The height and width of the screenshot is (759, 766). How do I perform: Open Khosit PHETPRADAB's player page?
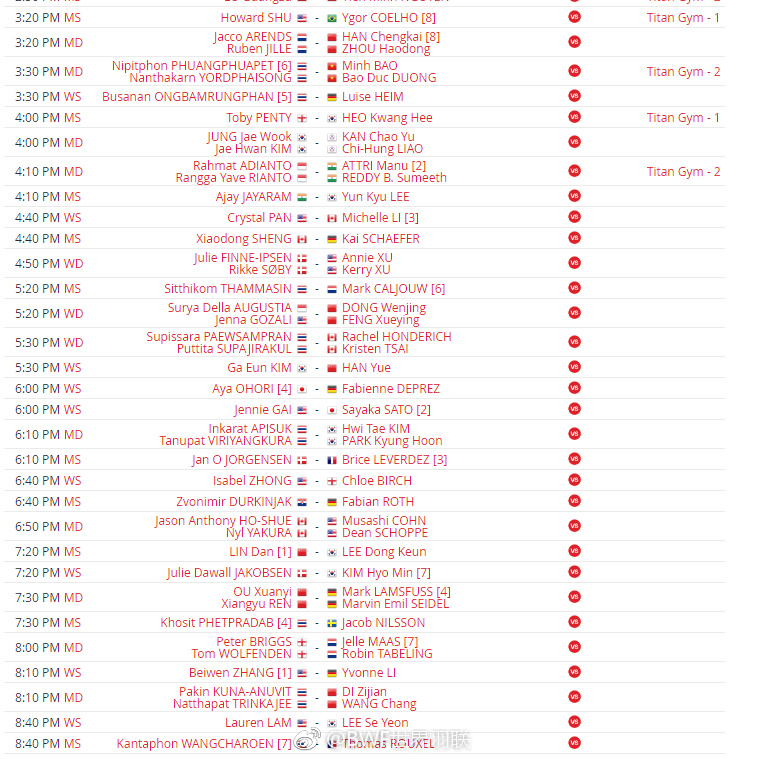(226, 623)
